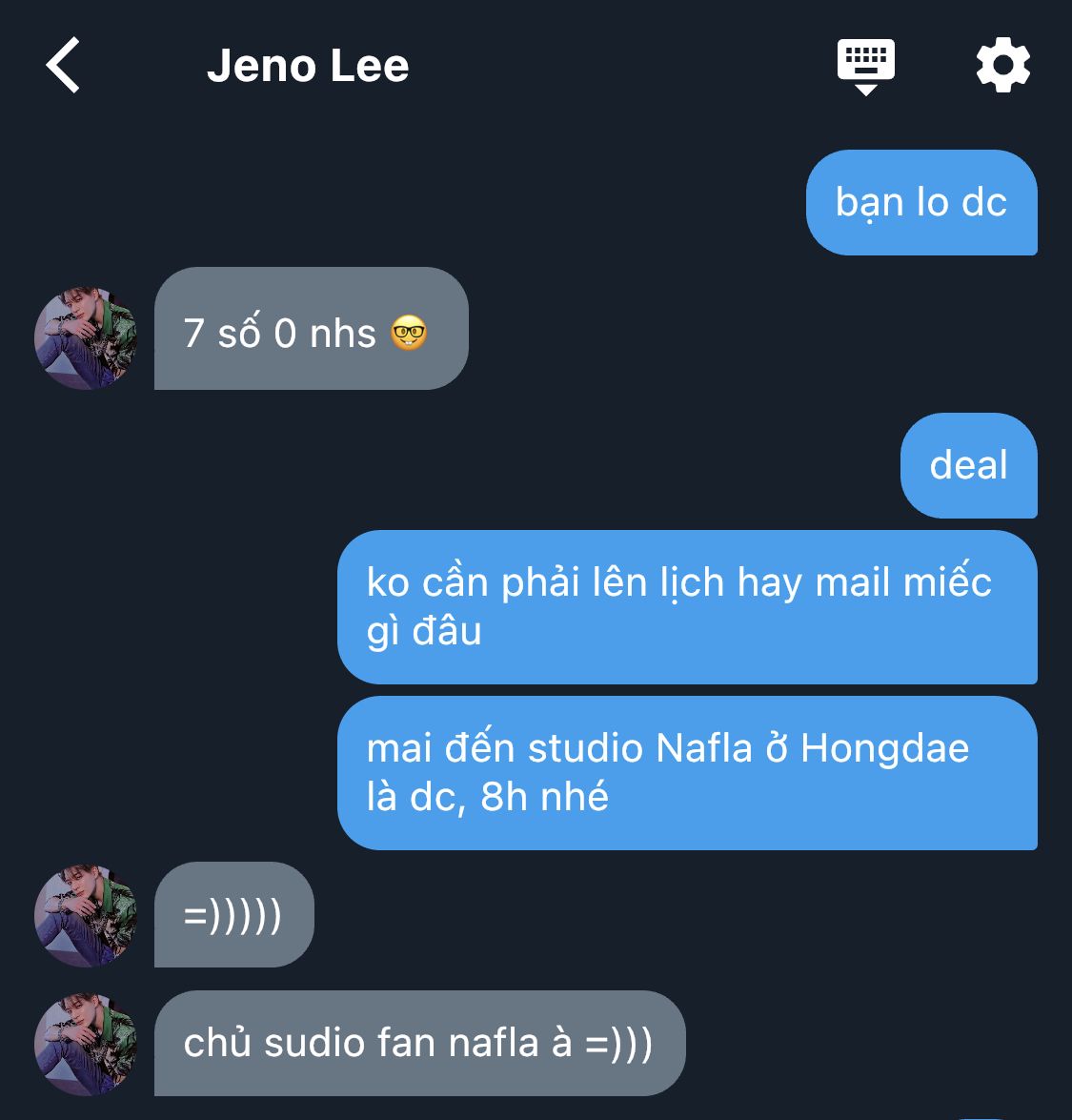Open chat settings gear
This screenshot has width=1072, height=1120.
coord(1002,66)
